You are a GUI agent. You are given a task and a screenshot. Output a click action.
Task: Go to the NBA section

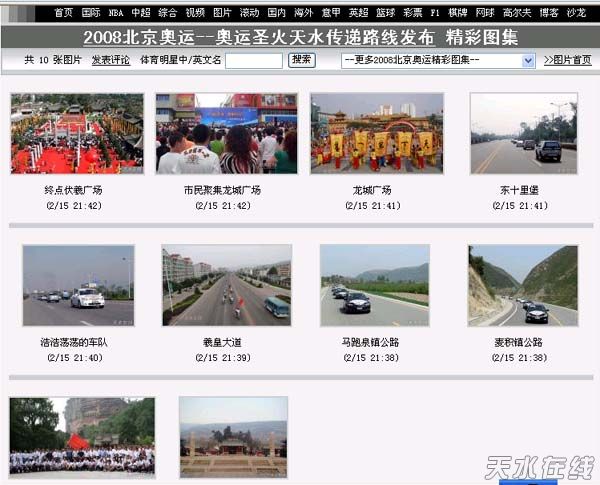[x=116, y=13]
